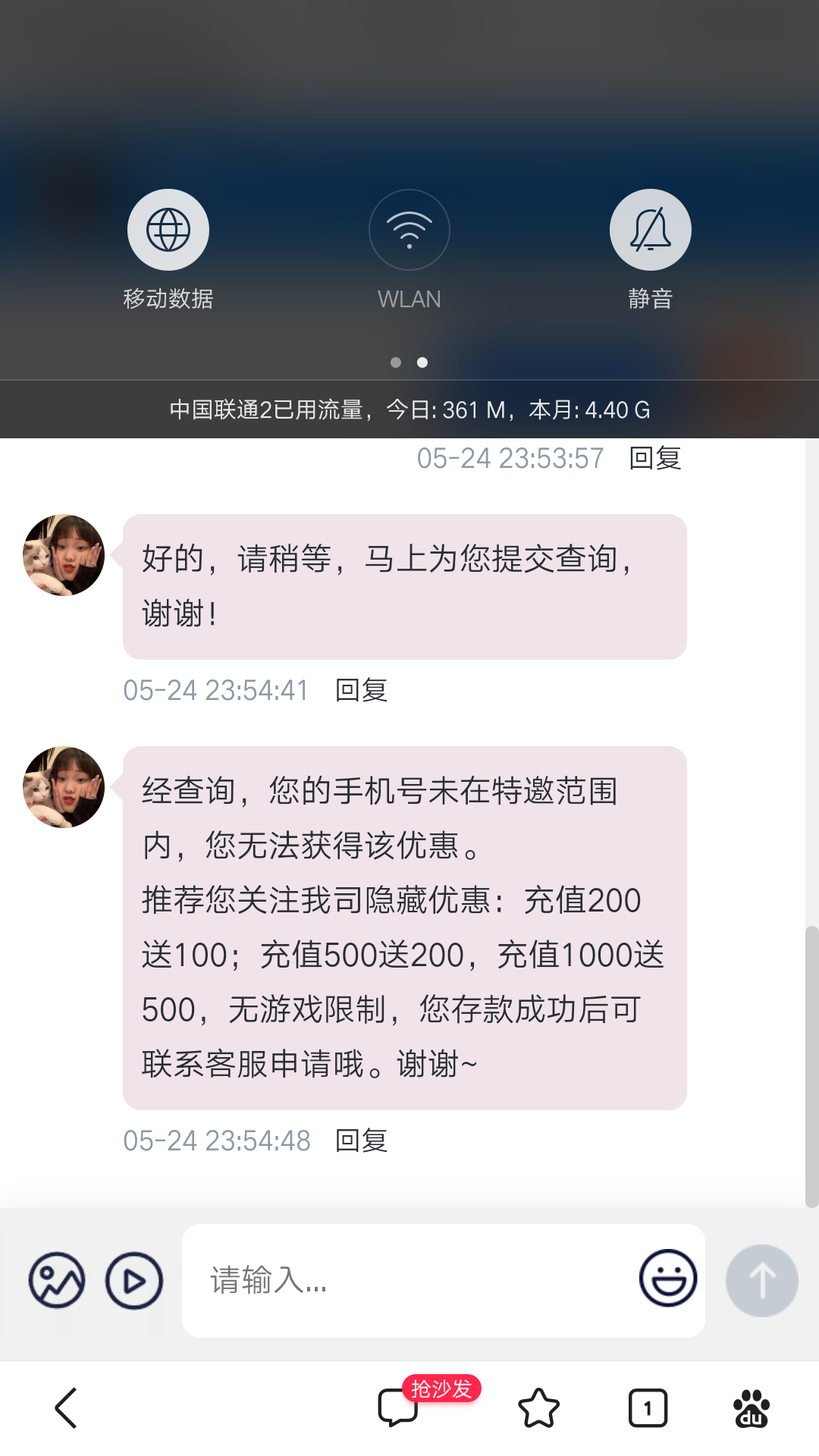This screenshot has width=819, height=1456.
Task: Reply to the 23:54:41 message
Action: 361,690
